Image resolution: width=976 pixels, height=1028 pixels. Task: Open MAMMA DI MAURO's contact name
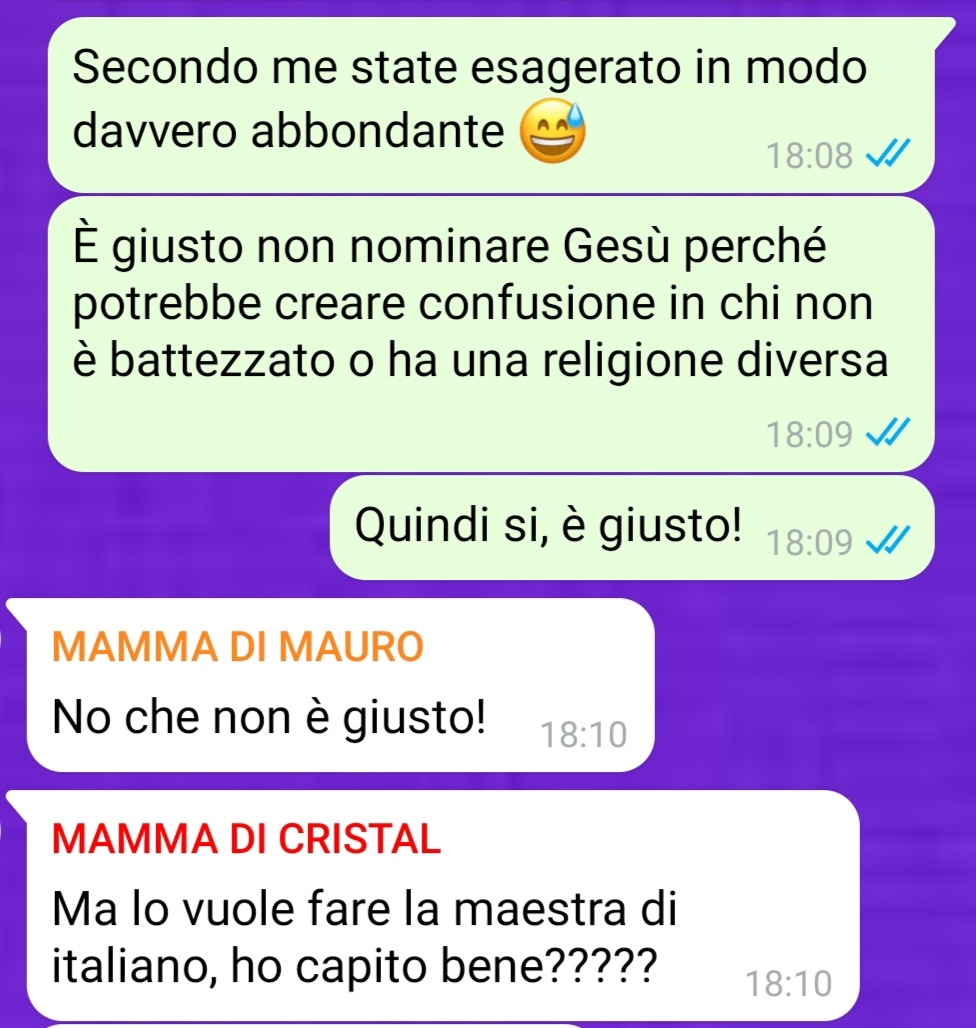(239, 647)
